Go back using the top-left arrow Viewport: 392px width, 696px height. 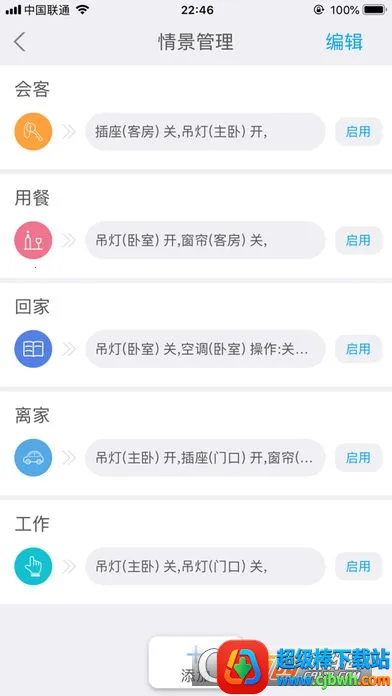pyautogui.click(x=20, y=42)
